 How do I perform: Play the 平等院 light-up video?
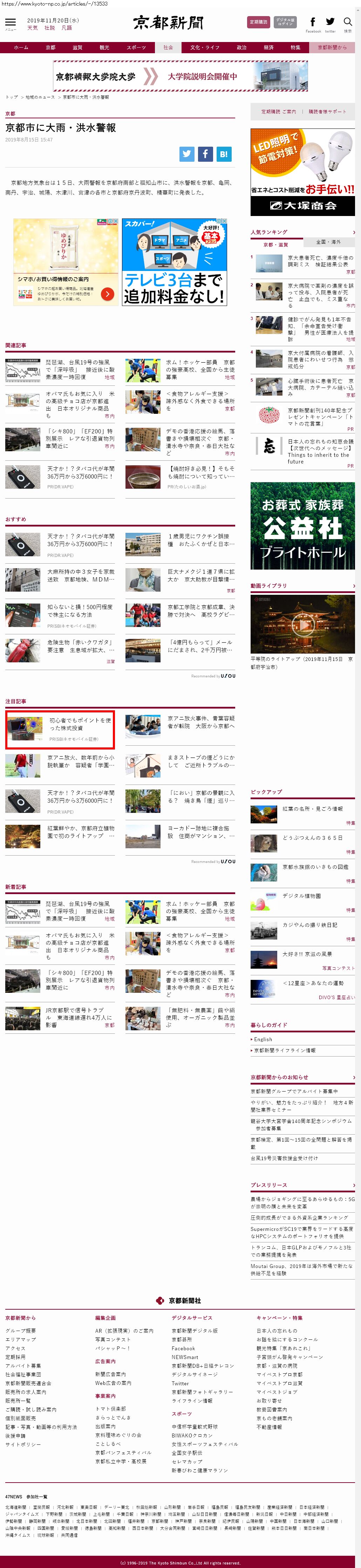(x=302, y=624)
